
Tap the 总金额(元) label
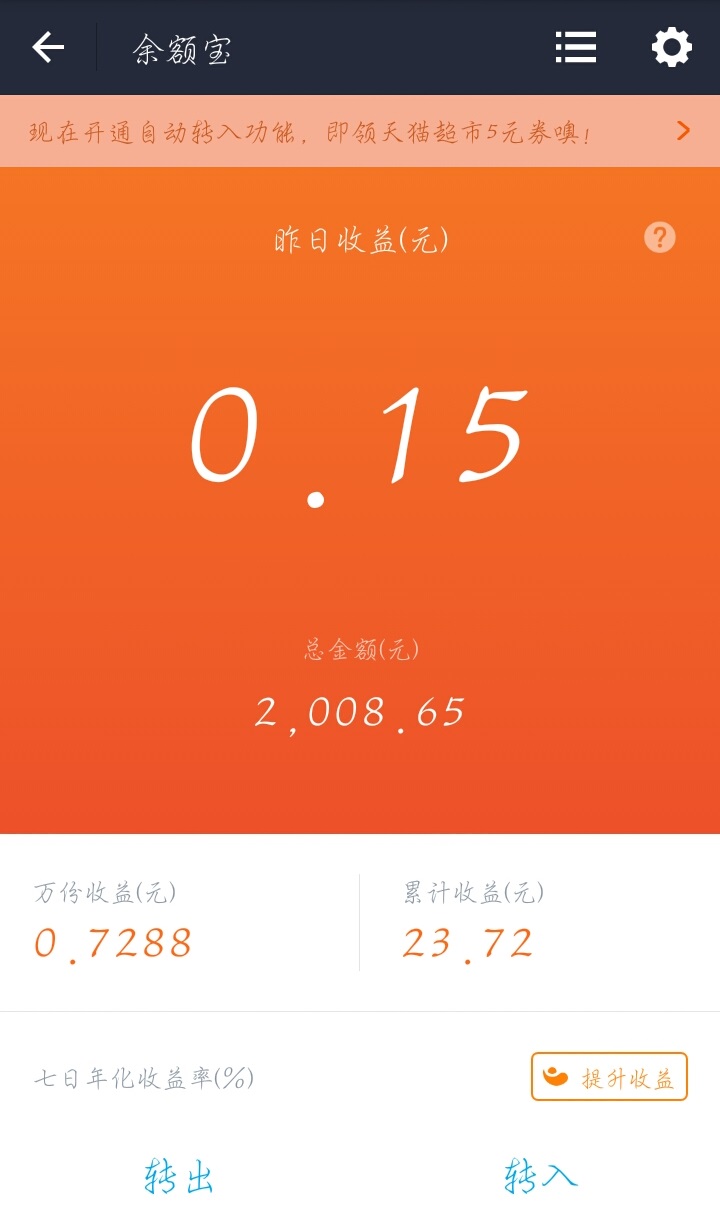pos(360,648)
